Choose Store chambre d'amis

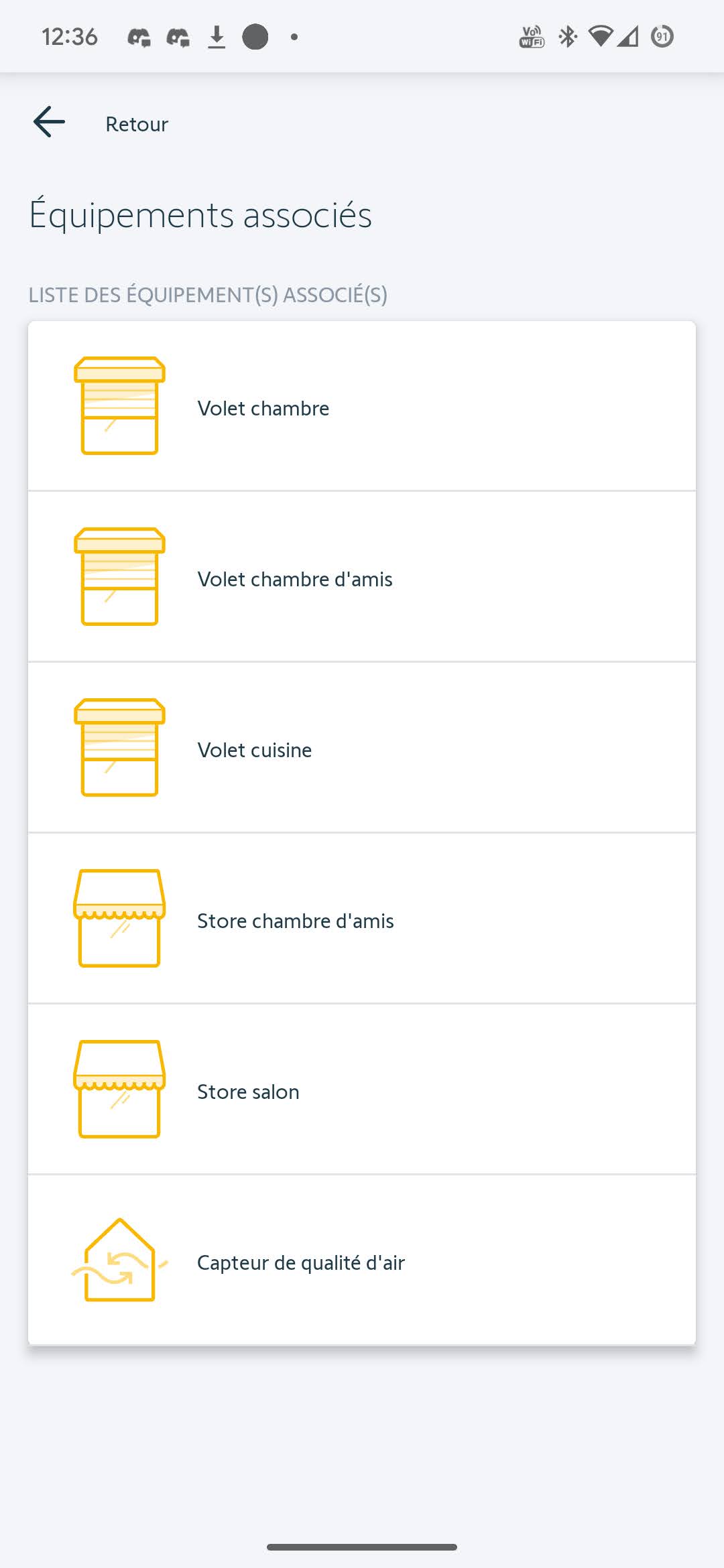click(361, 919)
